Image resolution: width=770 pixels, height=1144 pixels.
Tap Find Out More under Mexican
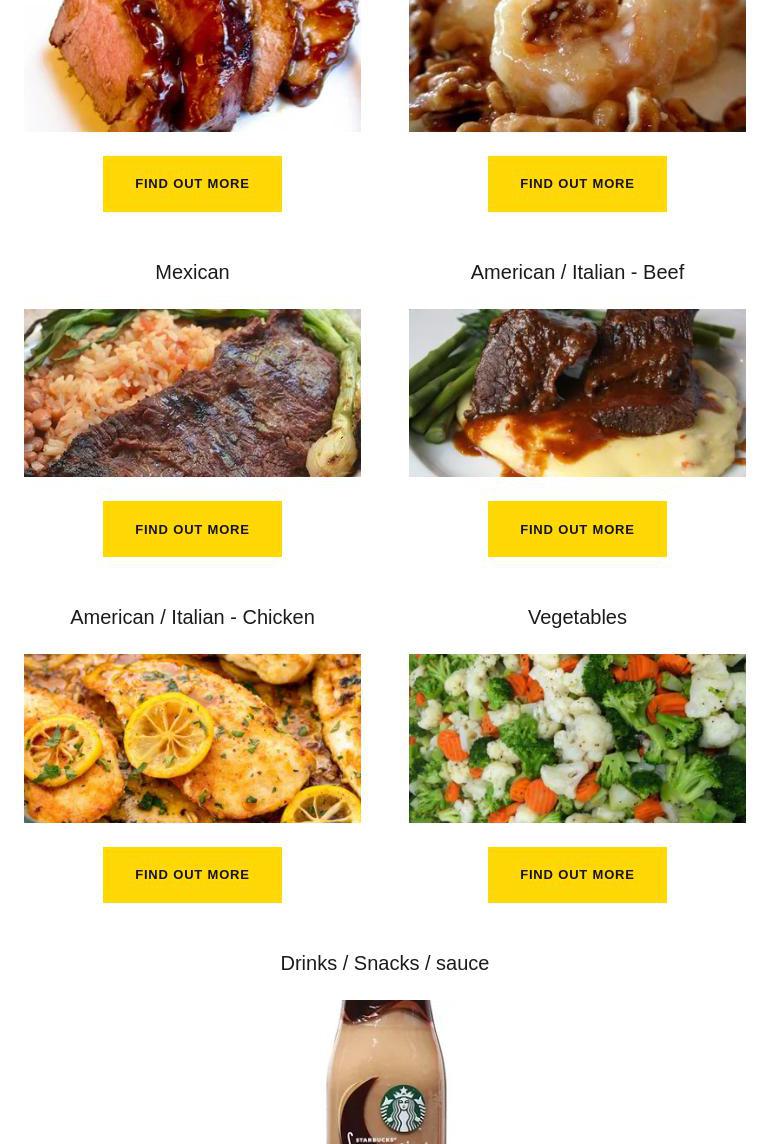pyautogui.click(x=192, y=529)
